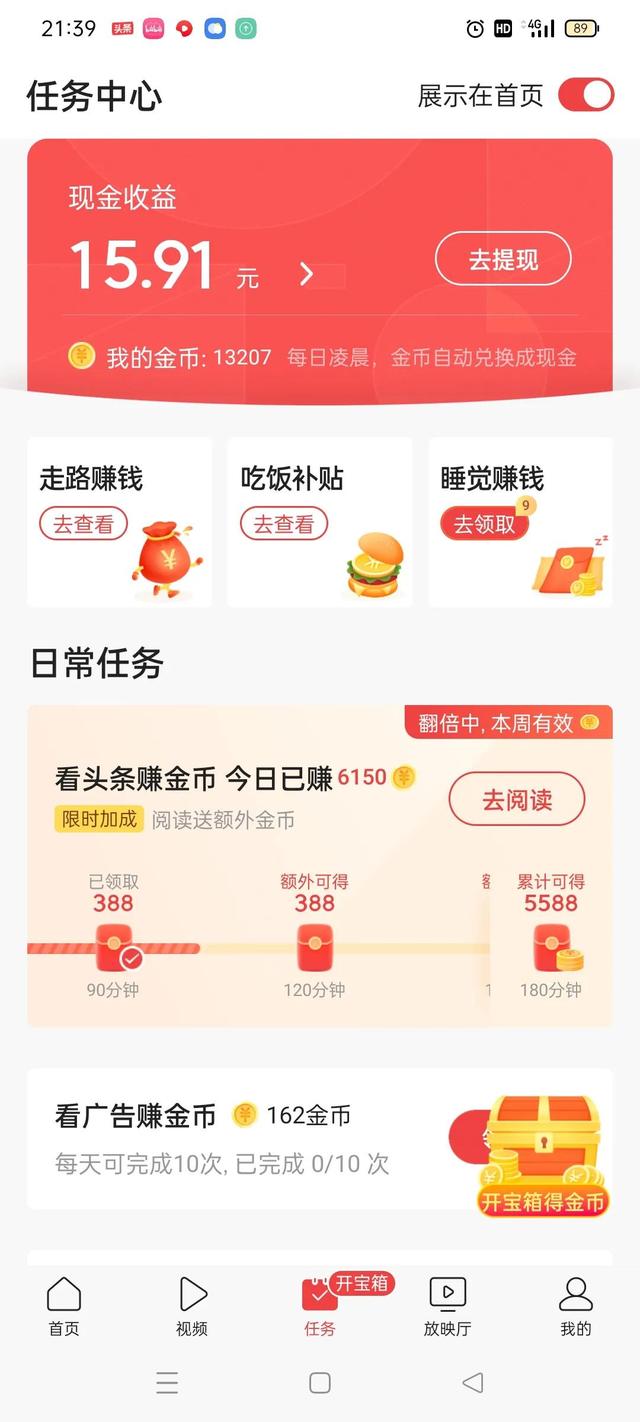Toggle off the 展示在首页 switch
Viewport: 640px width, 1422px height.
[x=585, y=96]
